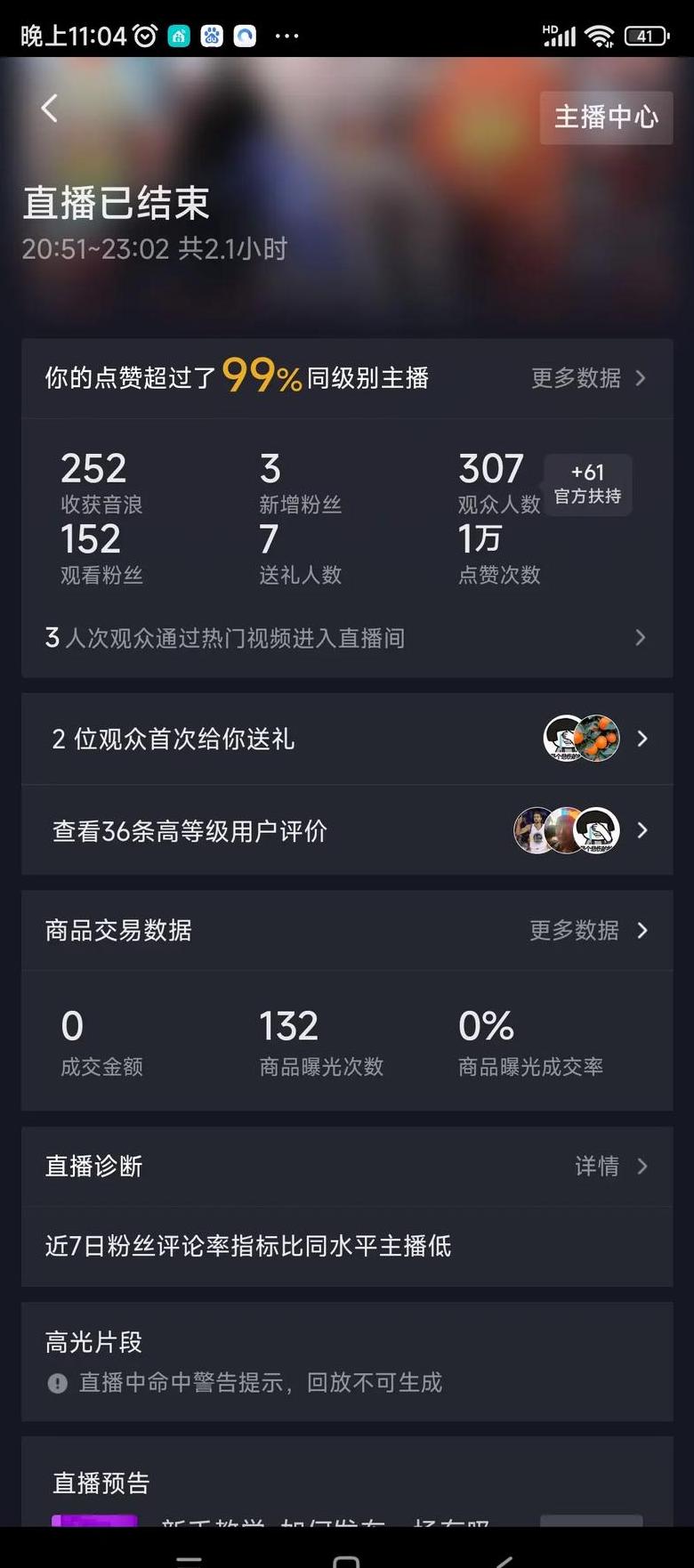
Task: View 更多数据 for 点赞 ranking
Action: [587, 378]
